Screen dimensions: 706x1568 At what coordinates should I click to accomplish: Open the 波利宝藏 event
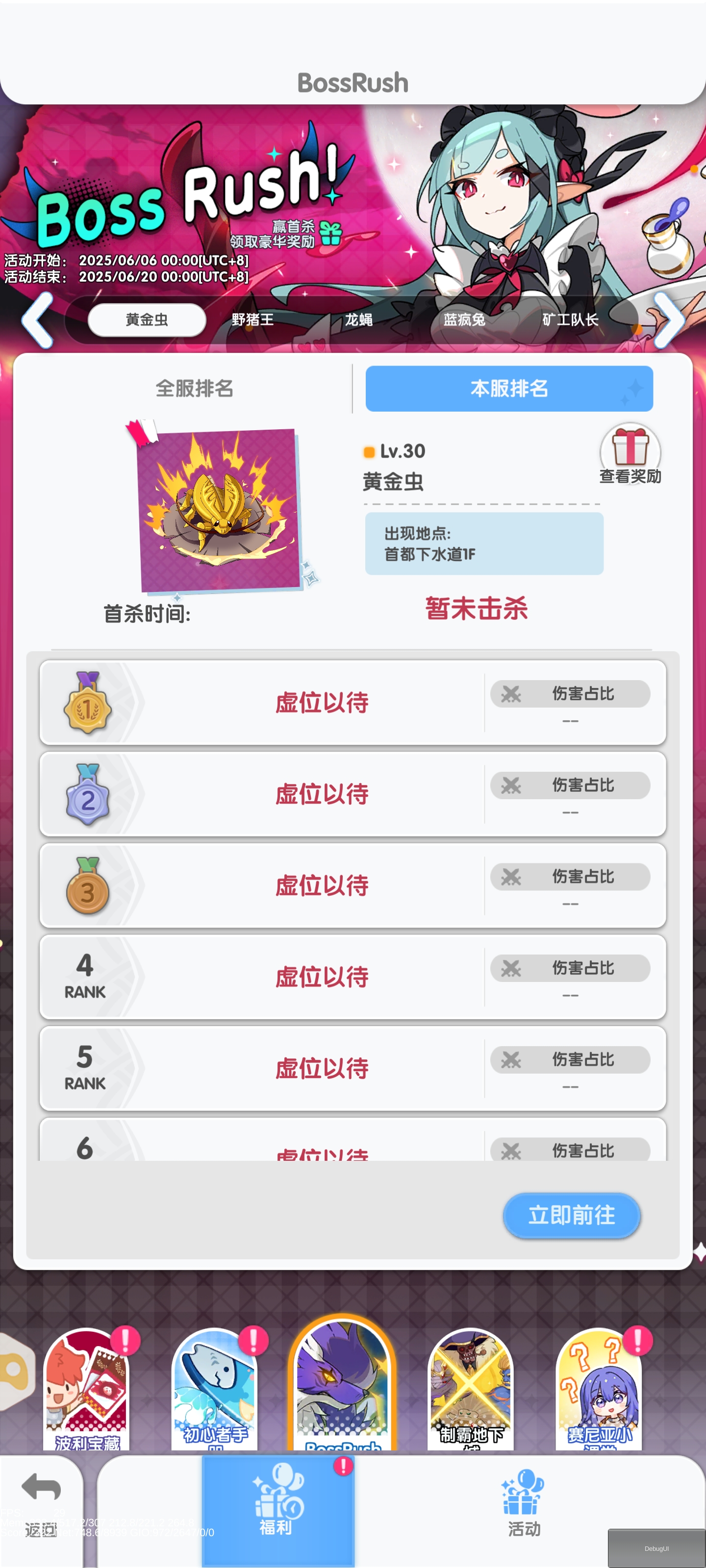point(86,1390)
